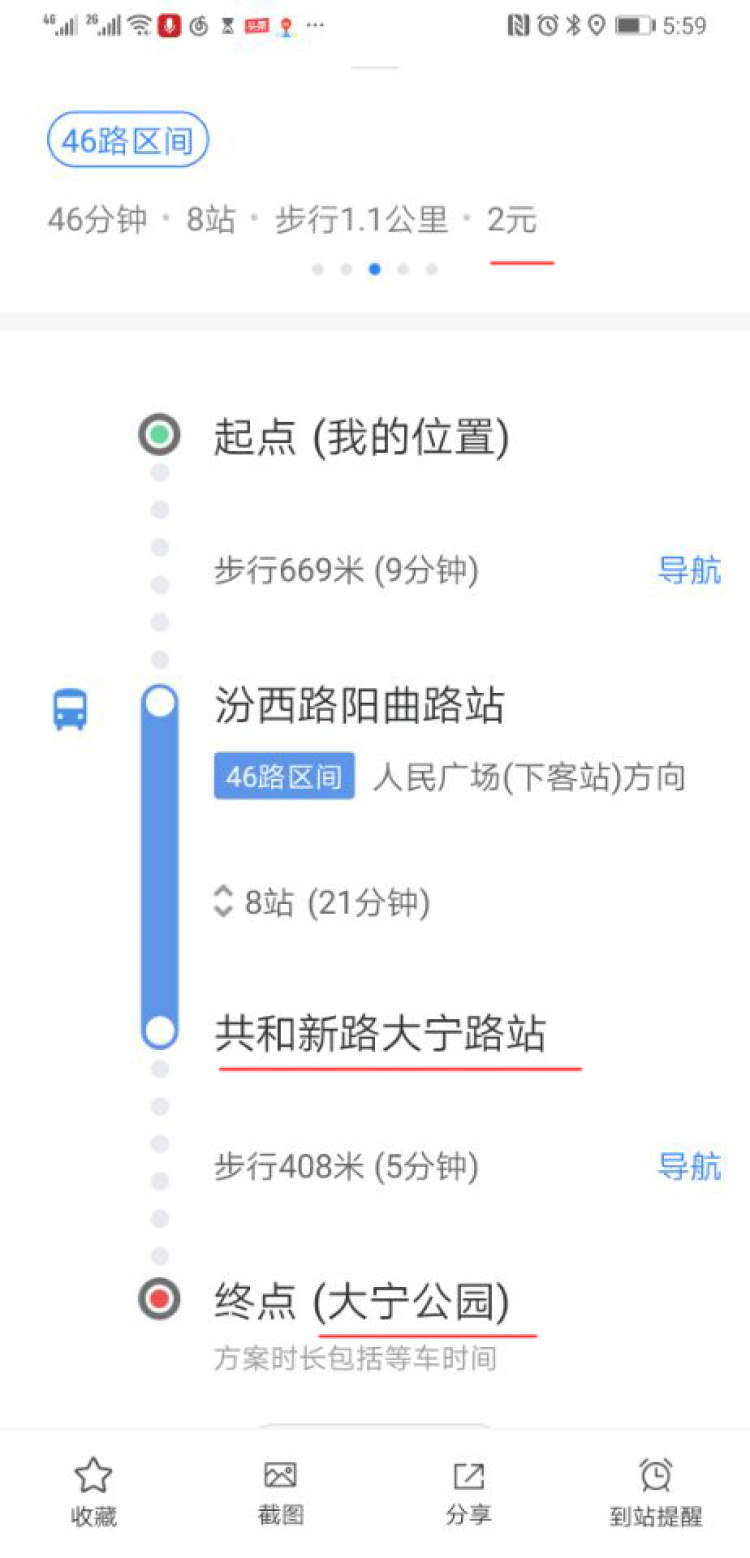
Task: Open the 汾西路阳曲路站 stop
Action: tap(358, 706)
